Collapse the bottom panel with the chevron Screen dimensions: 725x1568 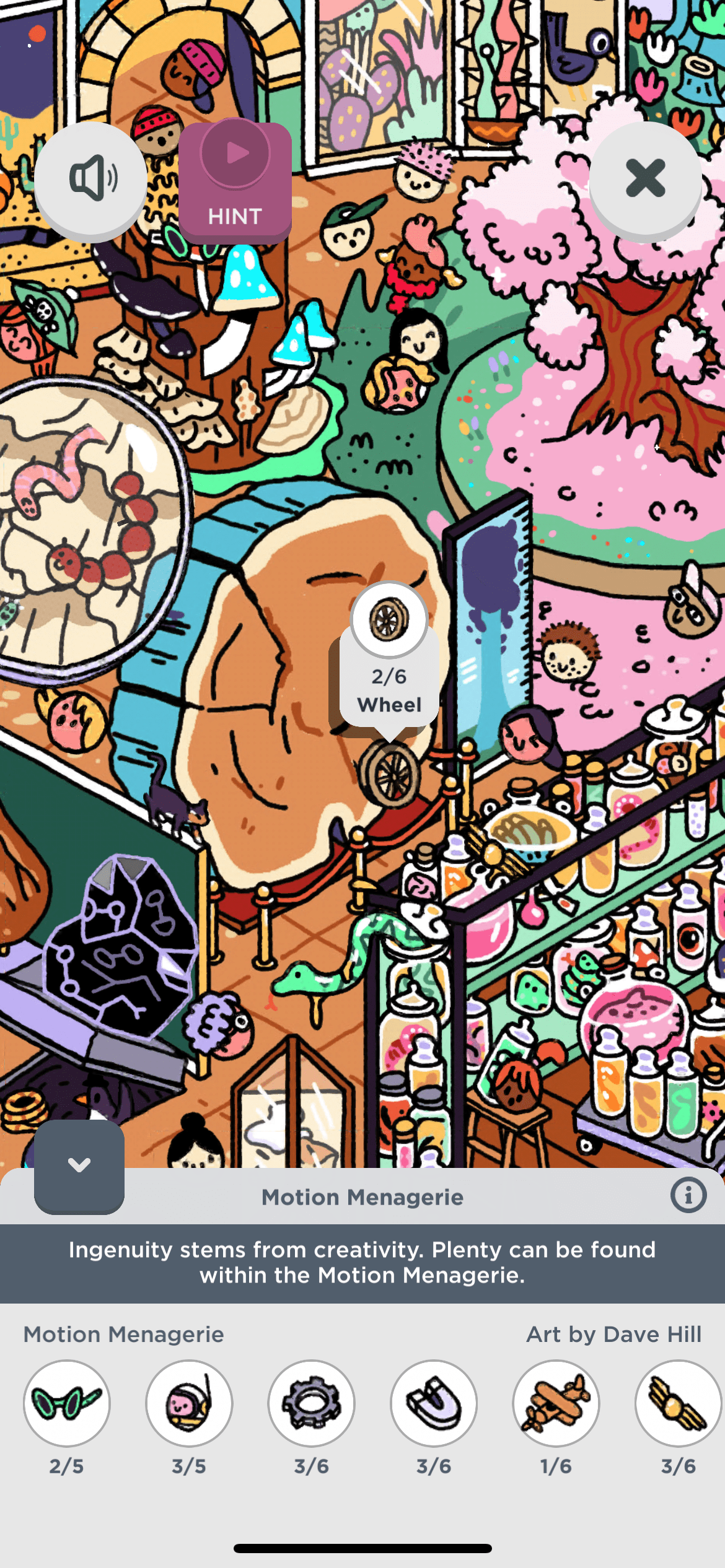point(79,1165)
